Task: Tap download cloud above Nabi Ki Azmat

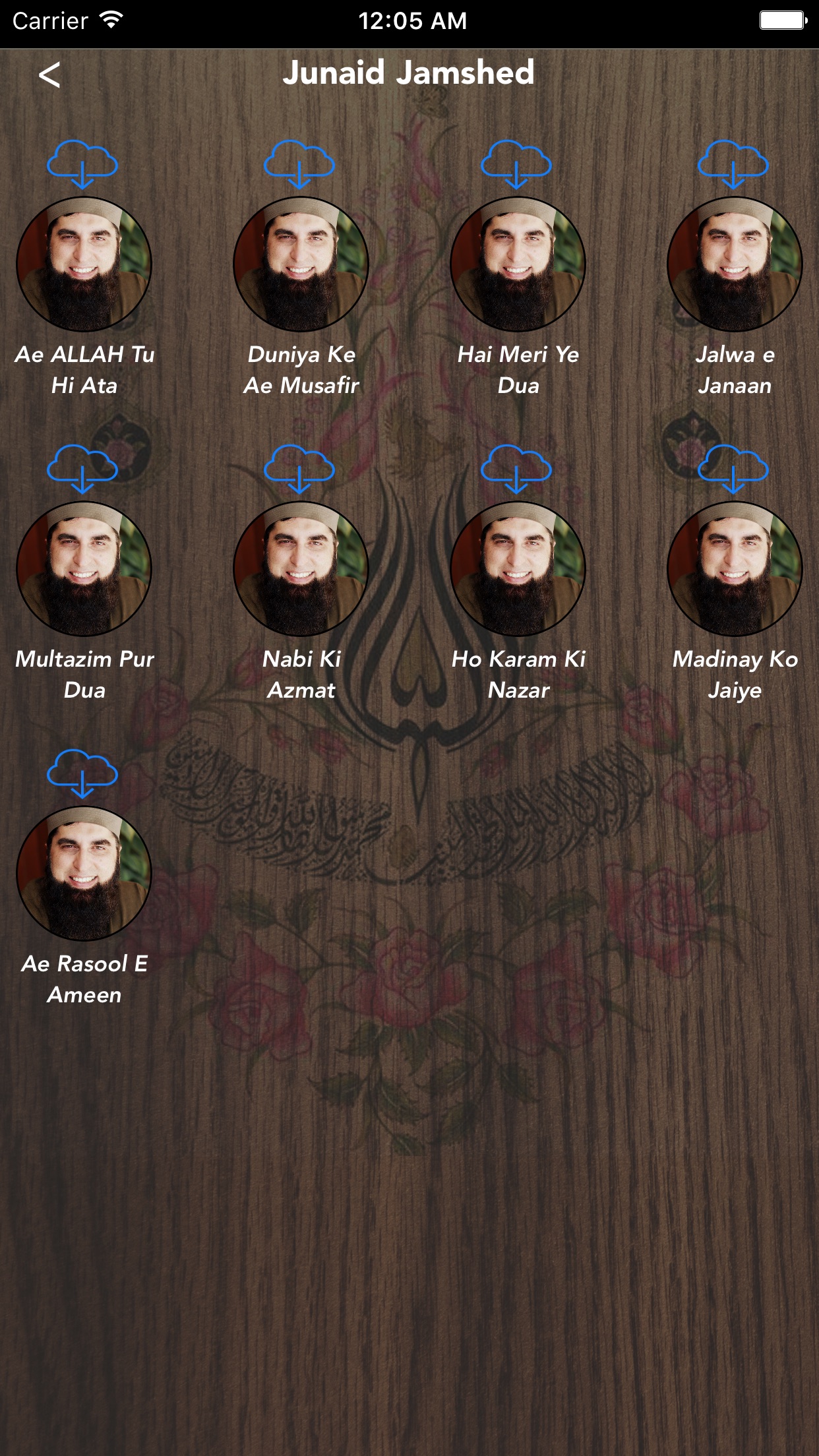Action: [299, 469]
